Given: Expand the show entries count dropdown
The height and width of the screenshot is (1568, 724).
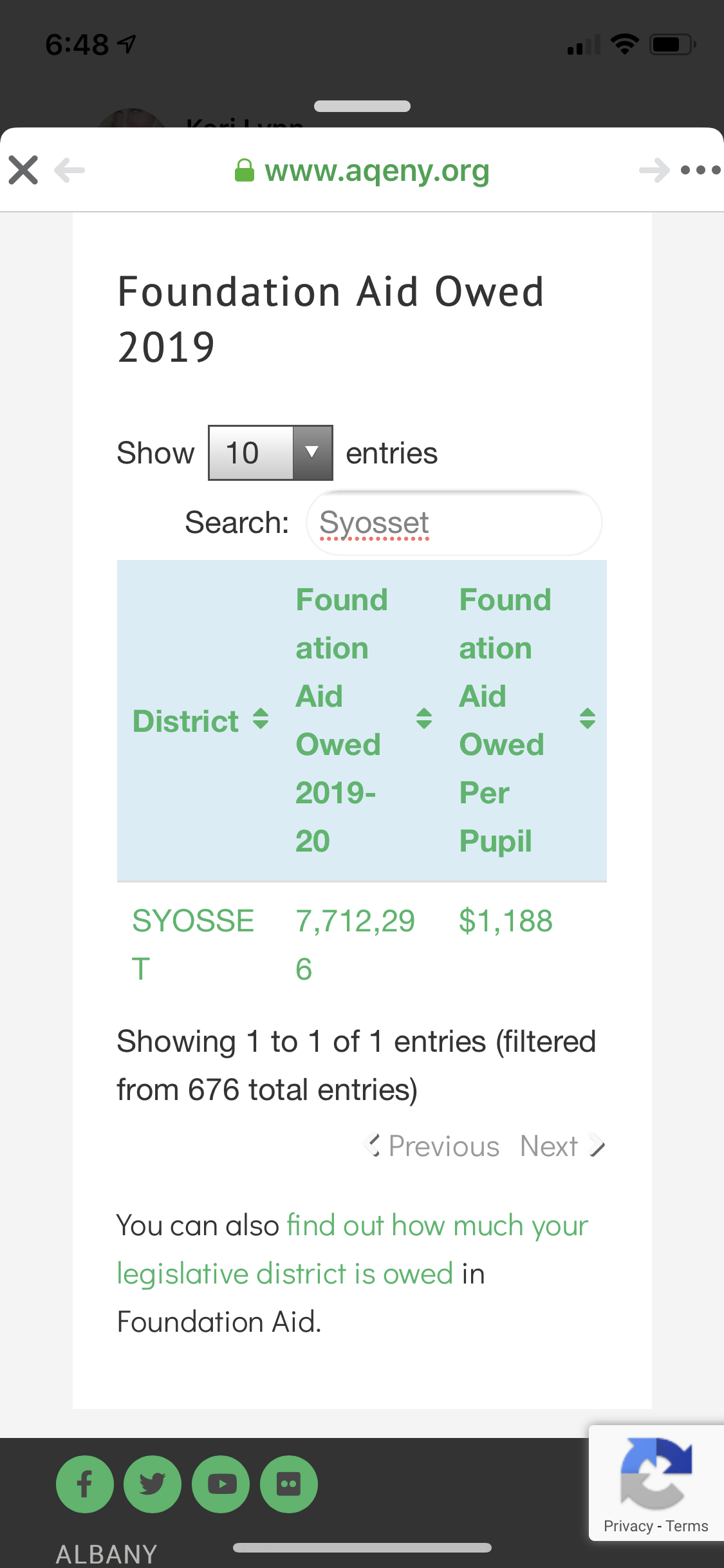Looking at the screenshot, I should pos(270,453).
